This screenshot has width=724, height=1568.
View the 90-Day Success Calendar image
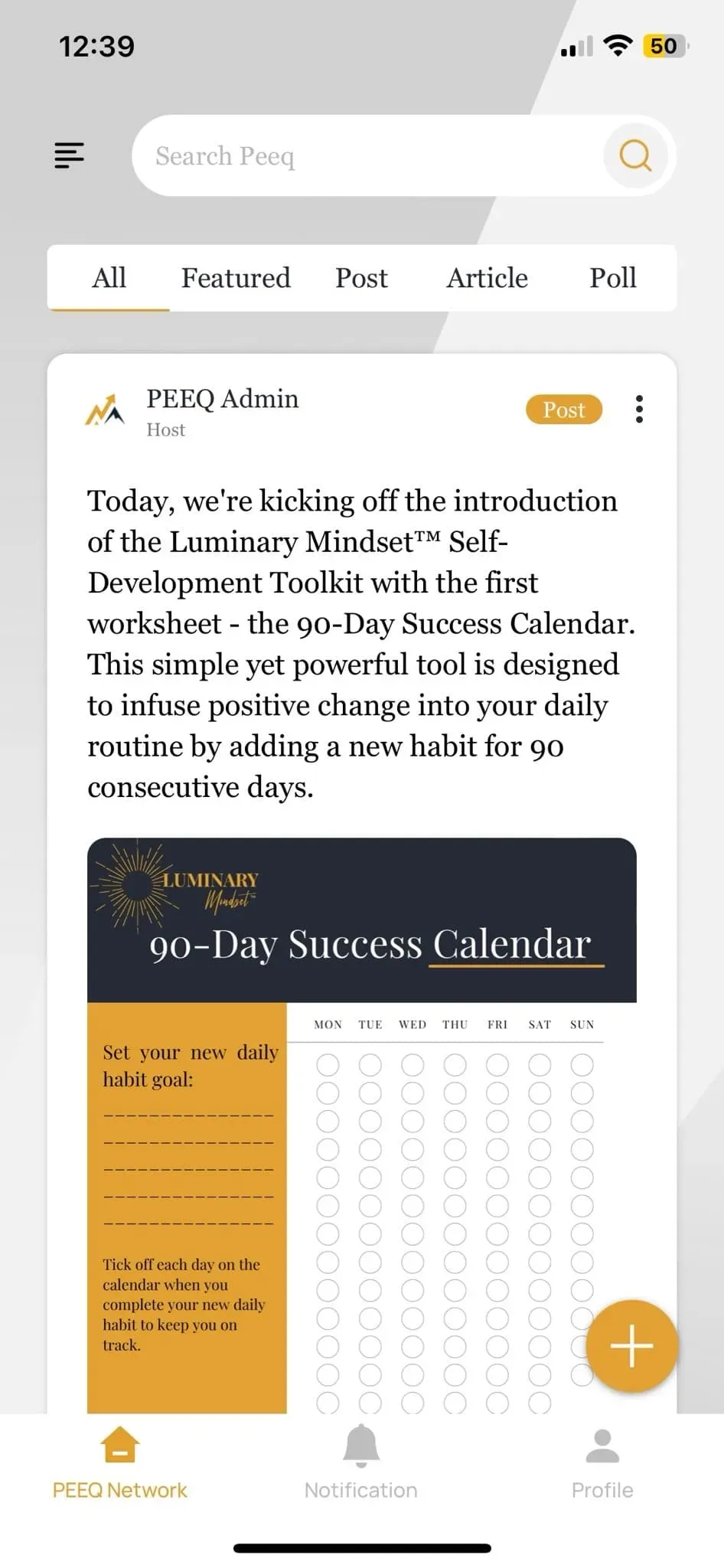[361, 1125]
